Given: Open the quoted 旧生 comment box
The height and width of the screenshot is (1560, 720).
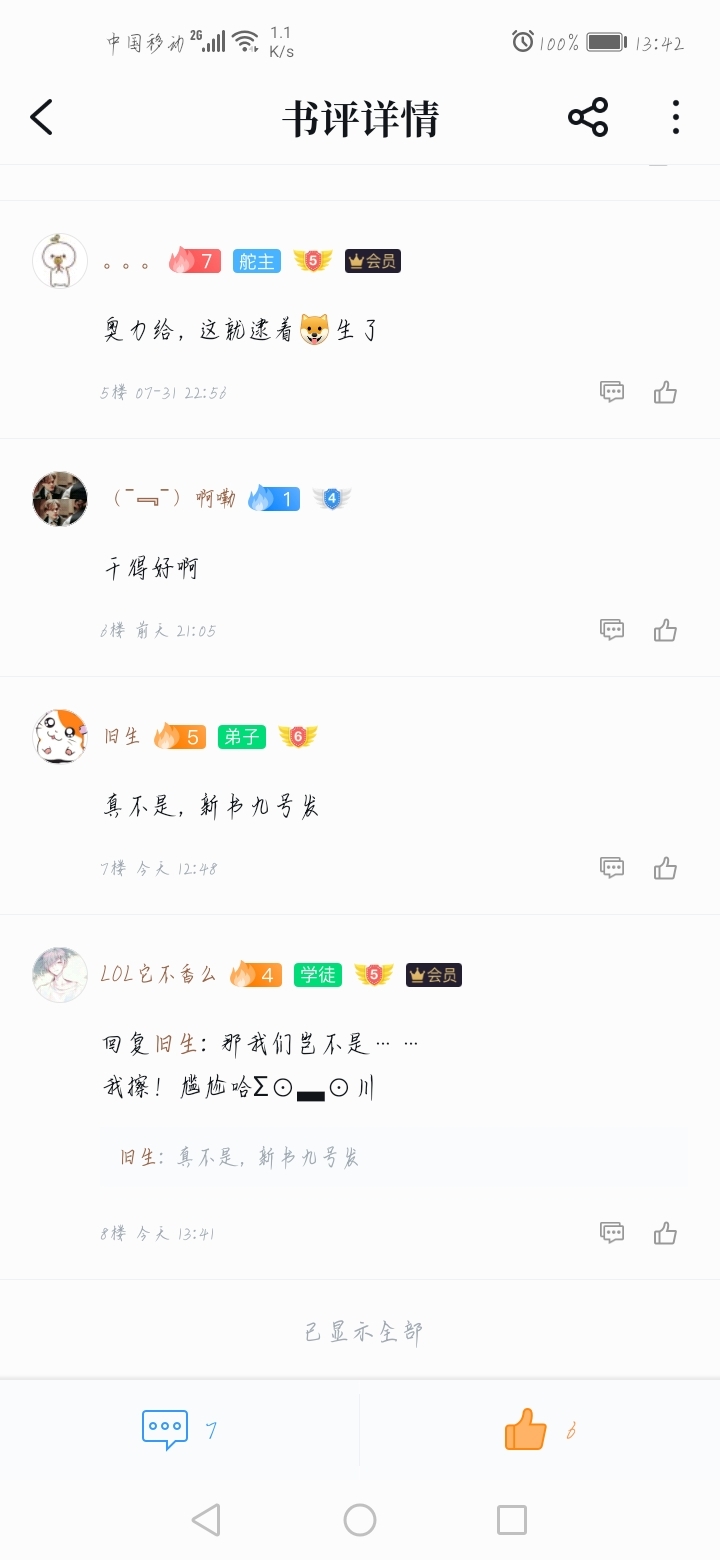Looking at the screenshot, I should 393,1158.
